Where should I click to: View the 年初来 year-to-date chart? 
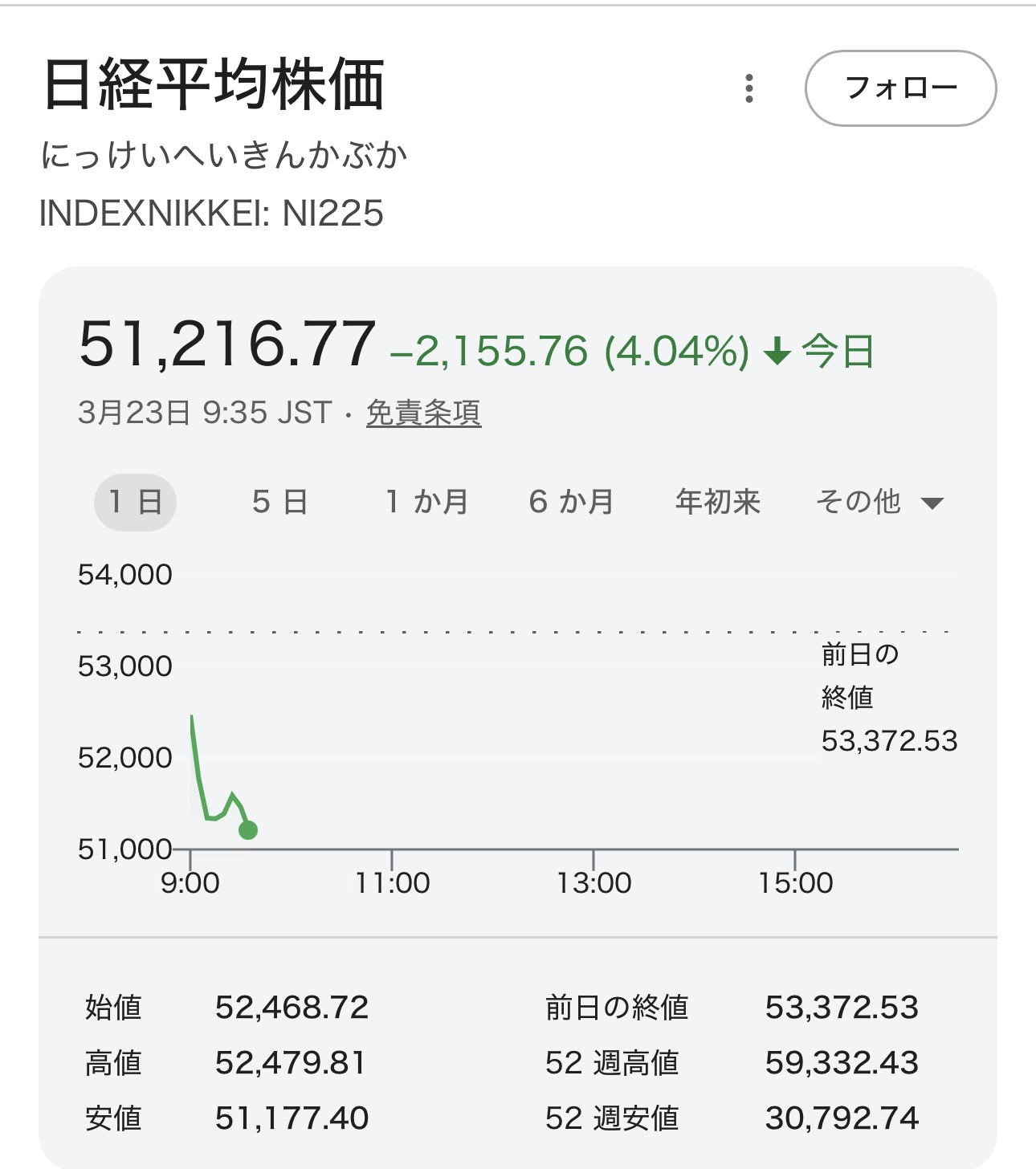pyautogui.click(x=717, y=503)
